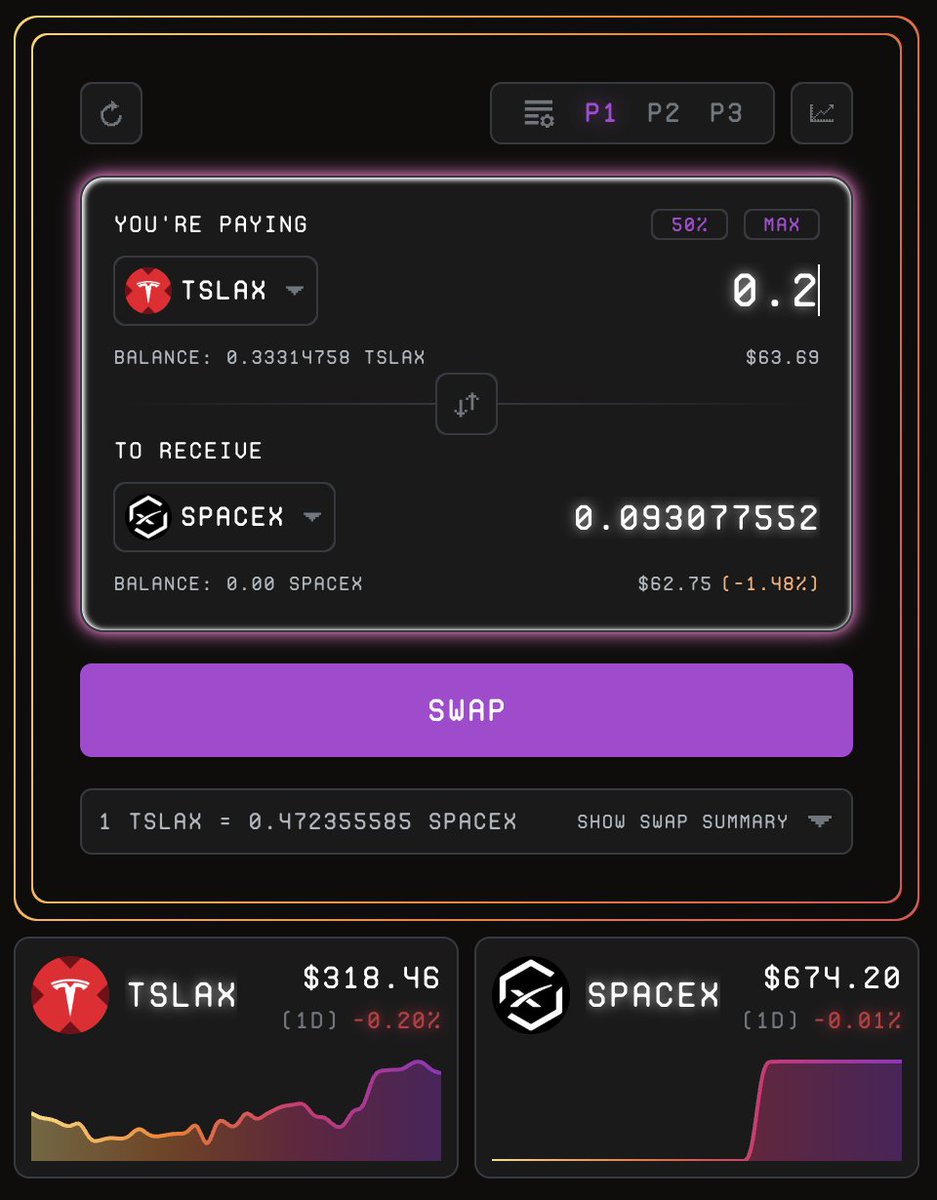This screenshot has height=1200, width=937.
Task: Open the TSLAX token dropdown
Action: [215, 291]
